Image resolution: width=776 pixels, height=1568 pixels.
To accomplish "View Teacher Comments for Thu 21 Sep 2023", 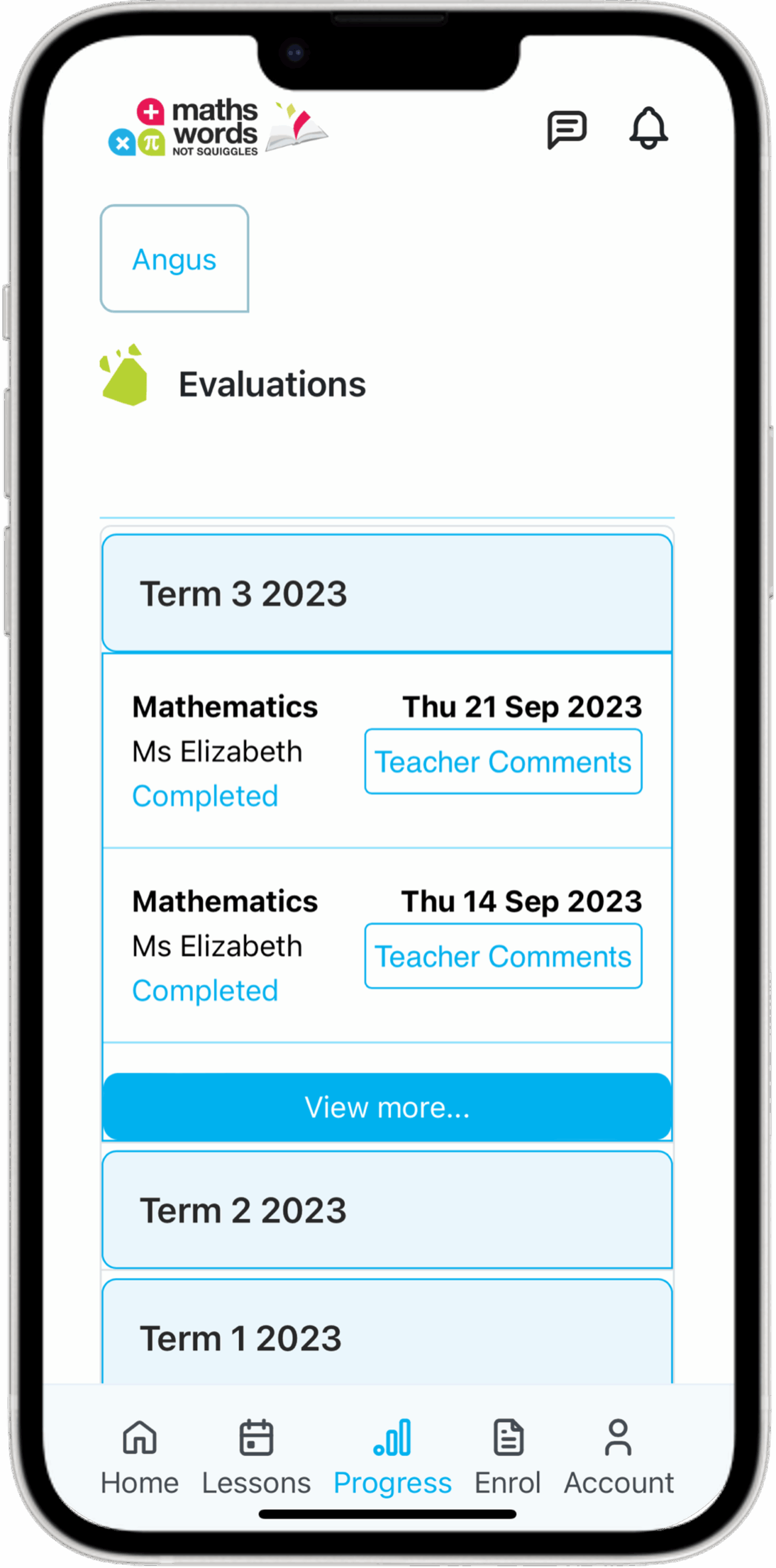I will [x=503, y=762].
